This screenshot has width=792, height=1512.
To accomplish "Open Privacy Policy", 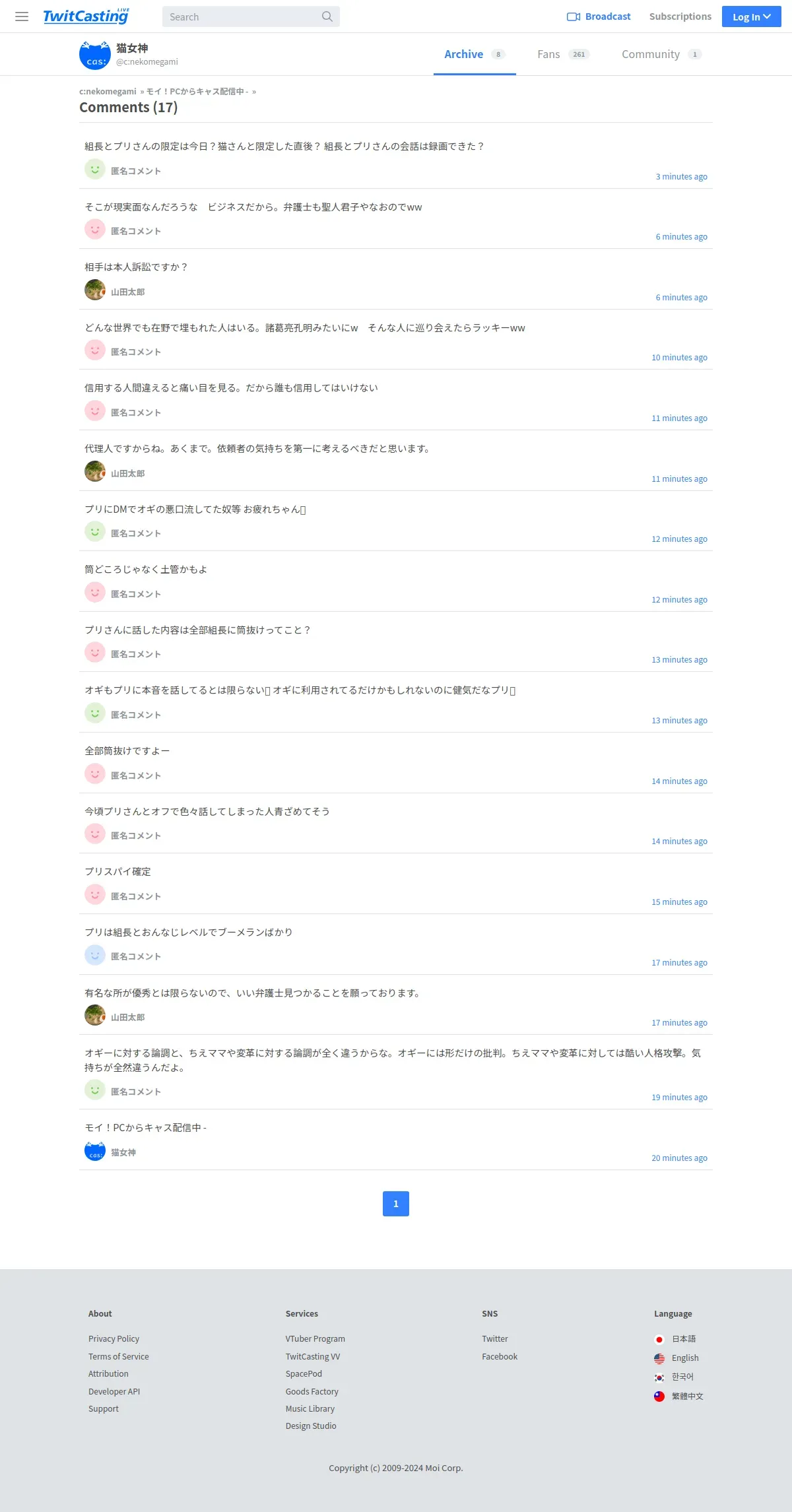I will [114, 1338].
